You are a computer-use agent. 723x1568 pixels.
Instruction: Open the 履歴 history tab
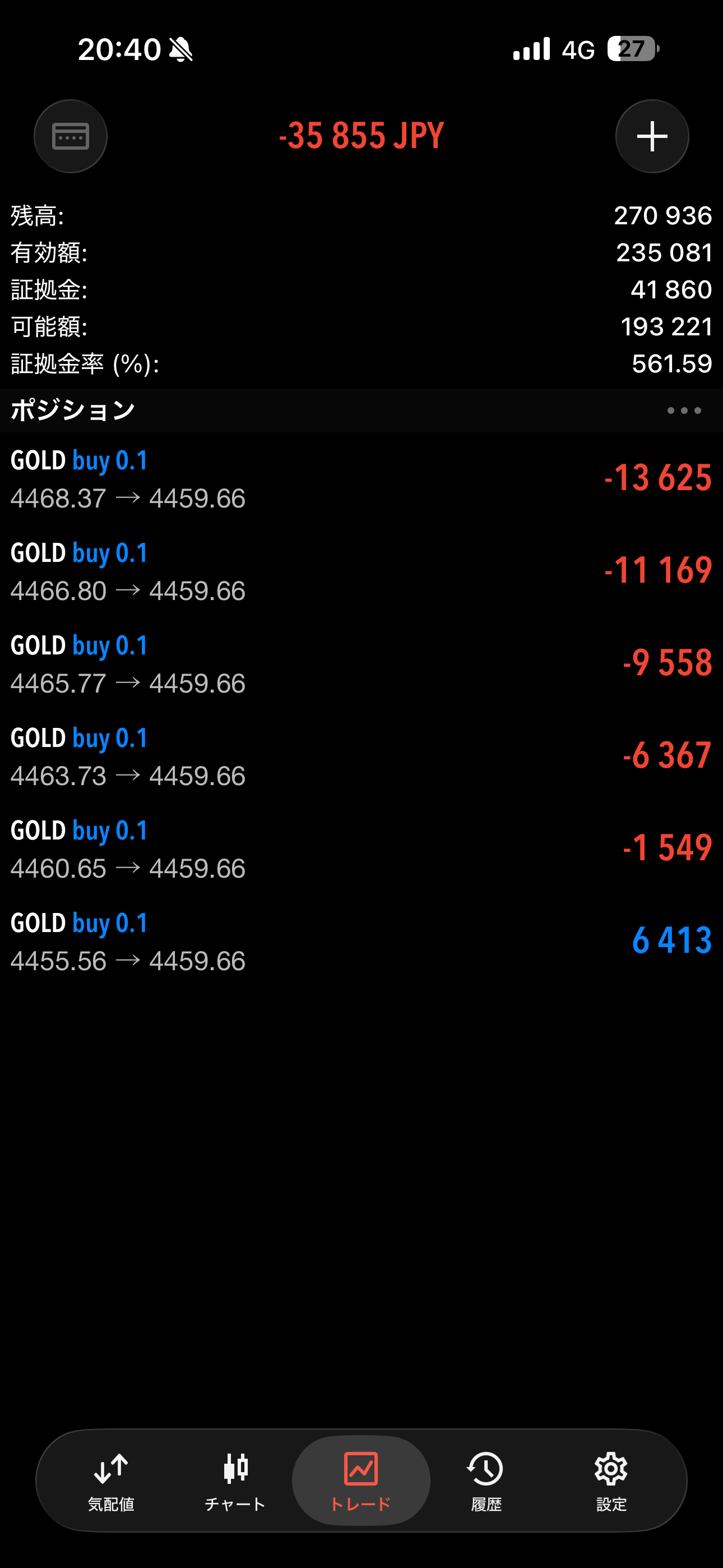click(486, 1482)
